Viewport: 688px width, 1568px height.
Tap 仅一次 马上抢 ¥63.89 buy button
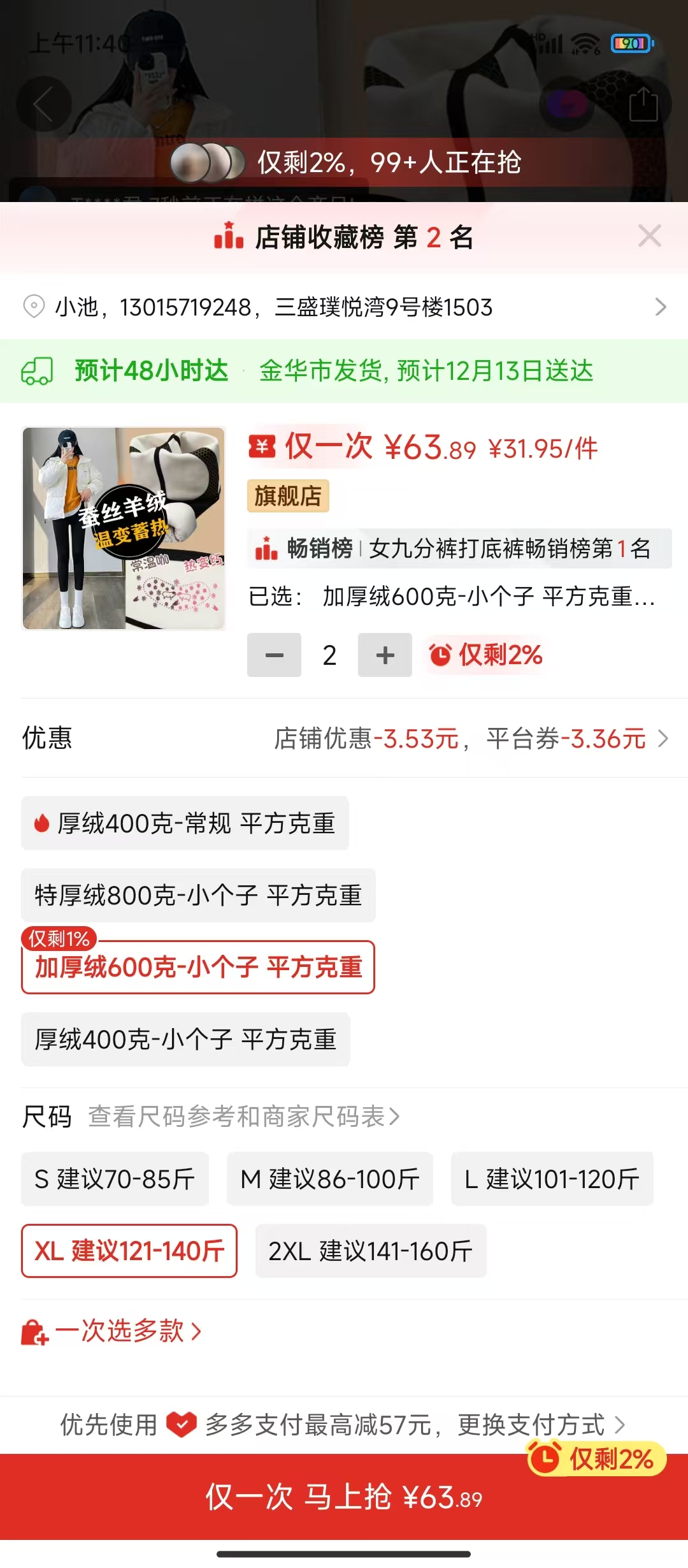344,1497
